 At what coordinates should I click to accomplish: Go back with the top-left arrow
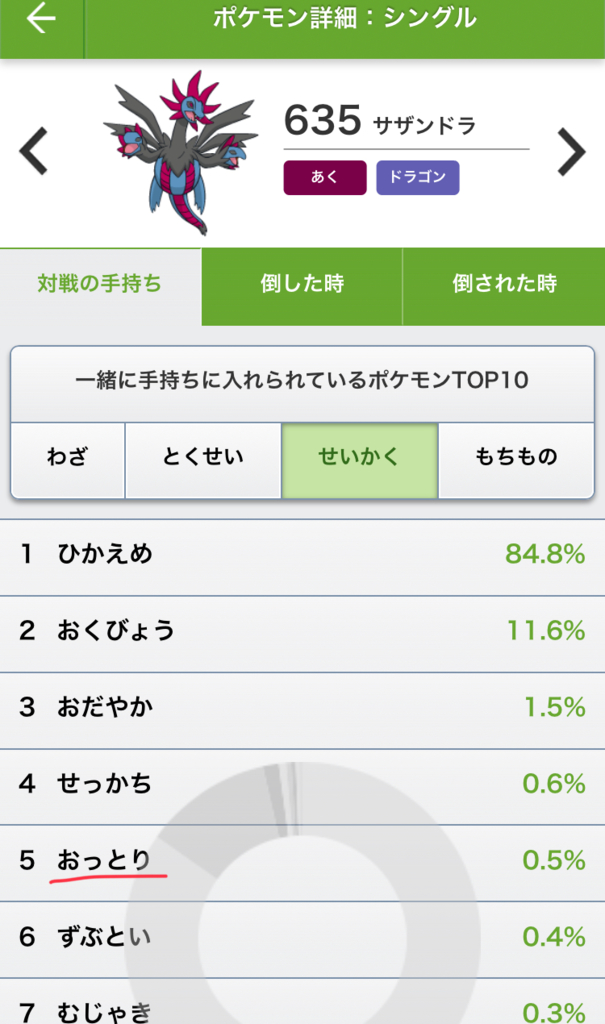coord(41,19)
